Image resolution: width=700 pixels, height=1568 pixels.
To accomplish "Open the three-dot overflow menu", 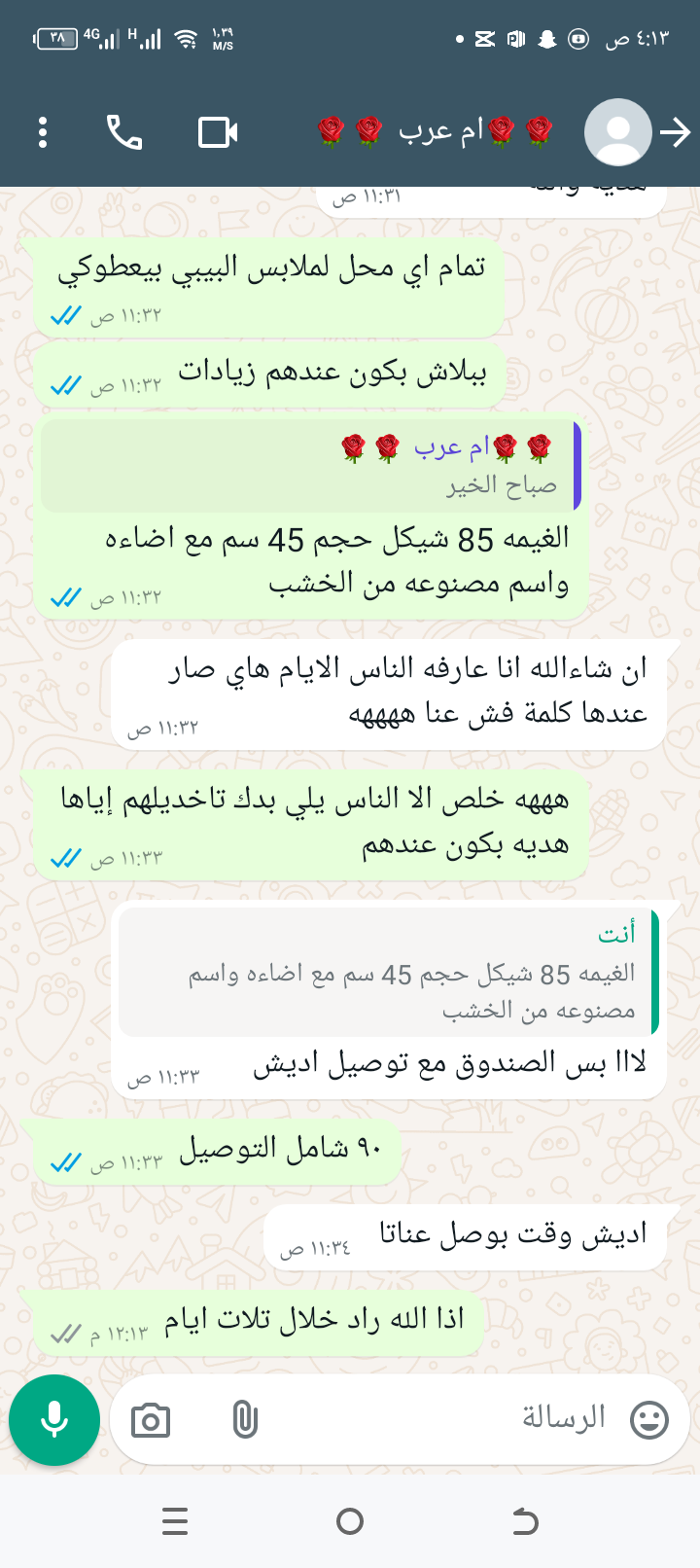I will [43, 132].
